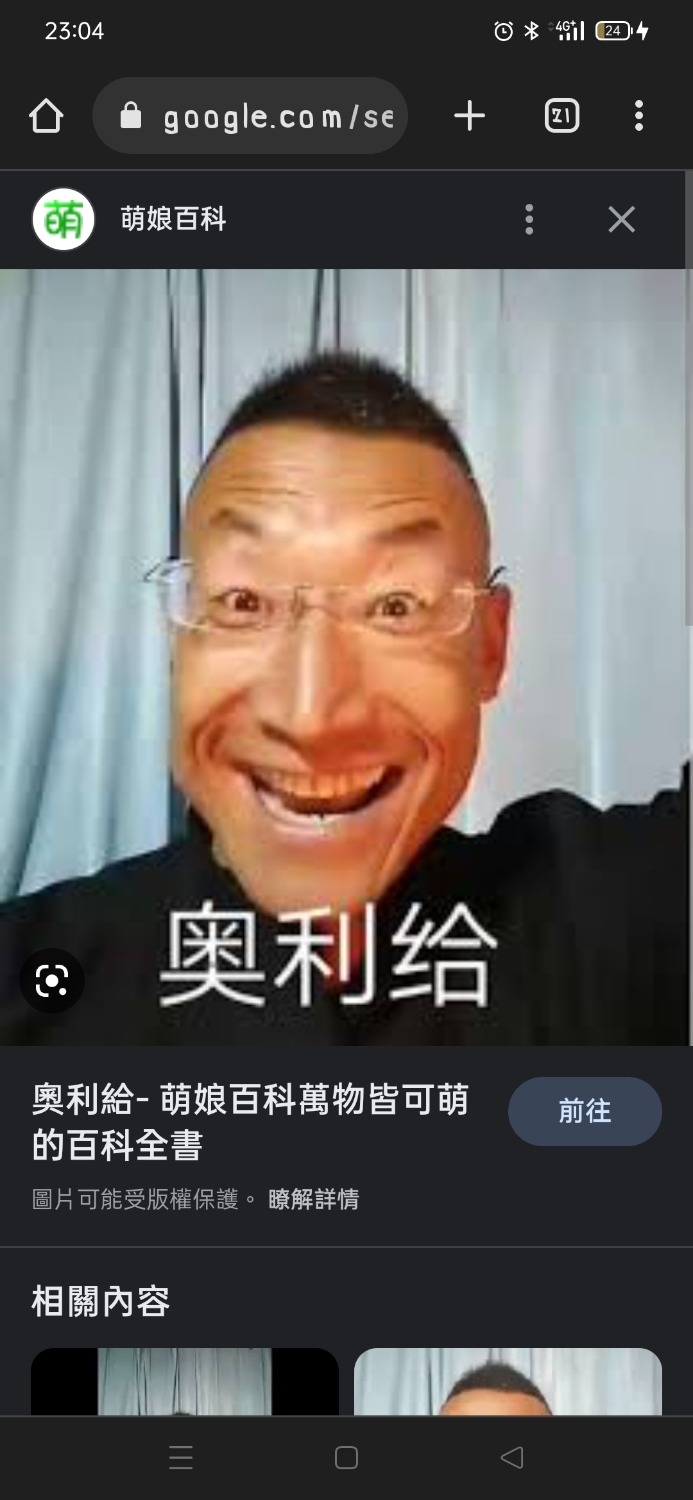
Task: Tap the 前往 button to visit the page
Action: (x=584, y=1111)
